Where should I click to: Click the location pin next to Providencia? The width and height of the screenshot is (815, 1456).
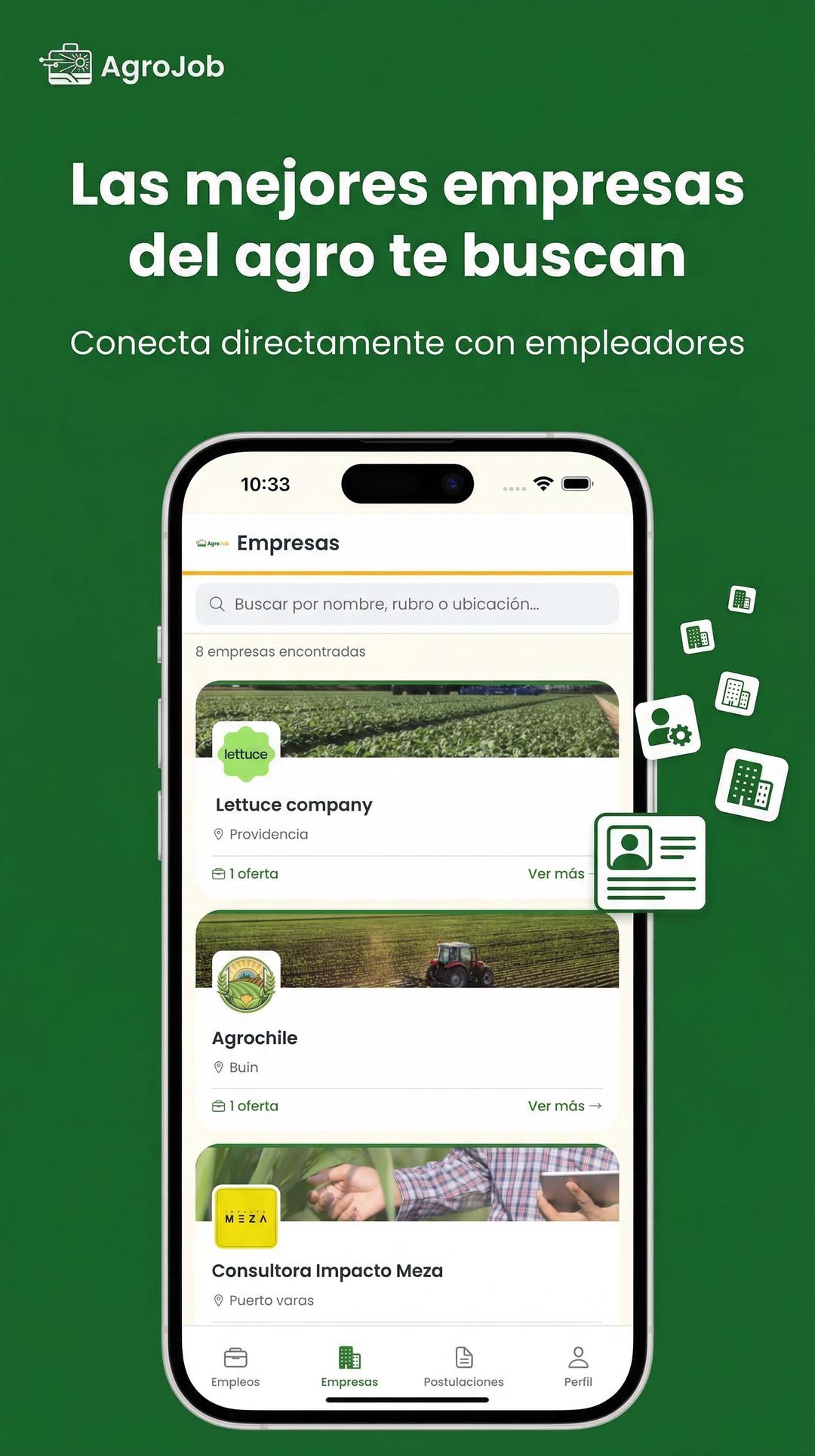219,834
